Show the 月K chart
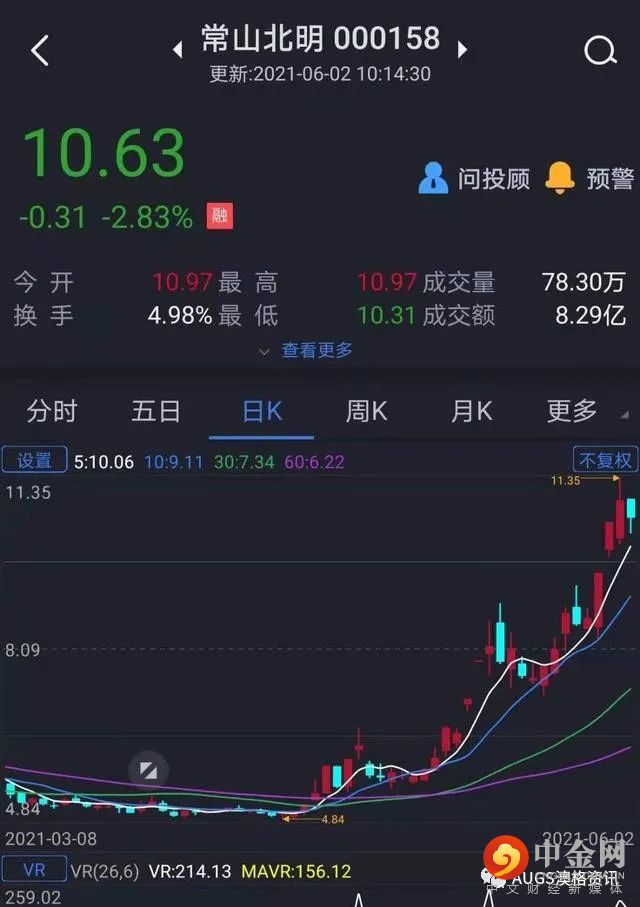640x907 pixels. tap(471, 411)
